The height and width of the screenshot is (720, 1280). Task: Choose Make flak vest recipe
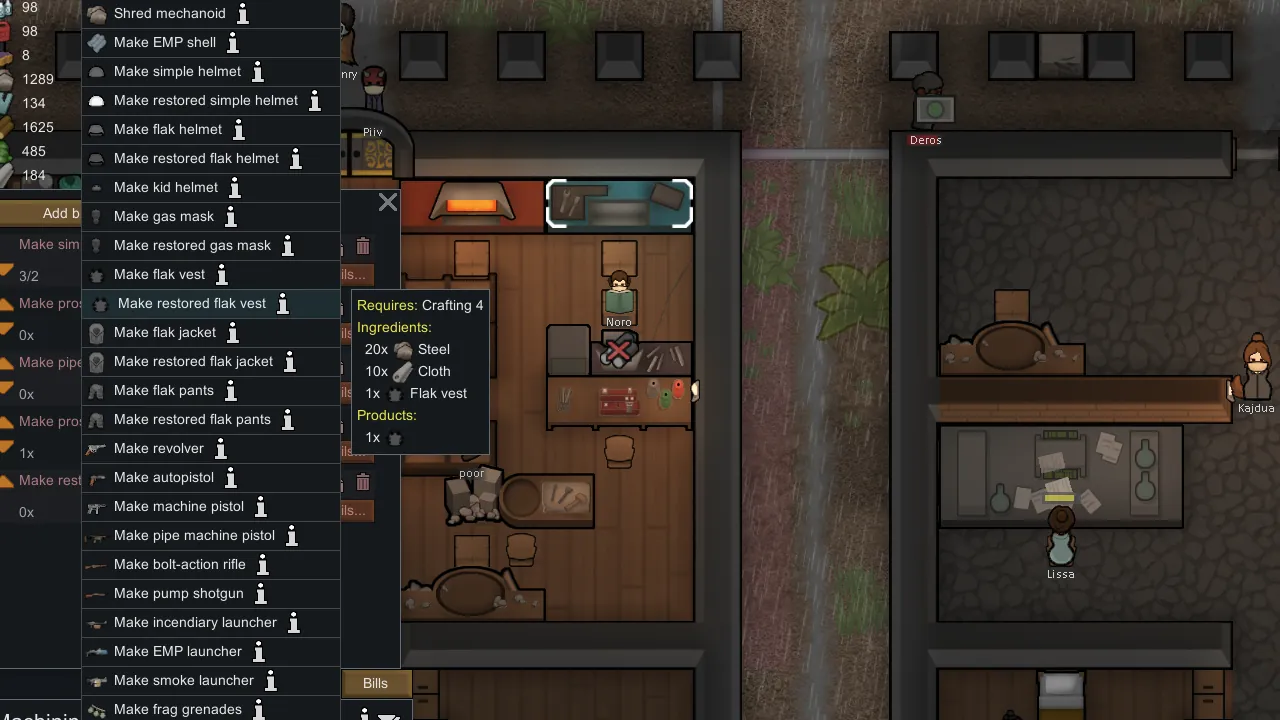tap(159, 275)
